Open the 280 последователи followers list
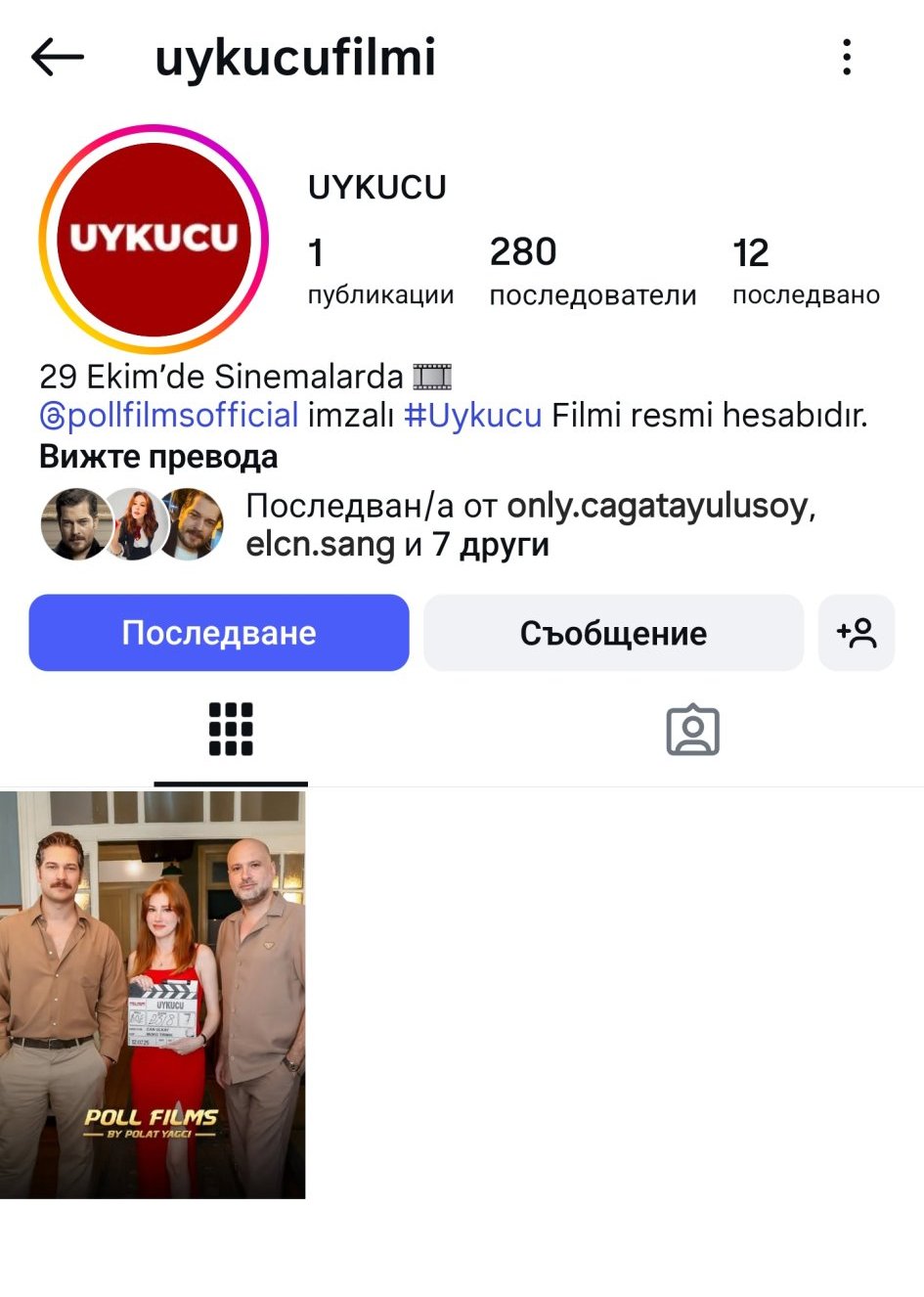The height and width of the screenshot is (1297, 924). coord(592,271)
